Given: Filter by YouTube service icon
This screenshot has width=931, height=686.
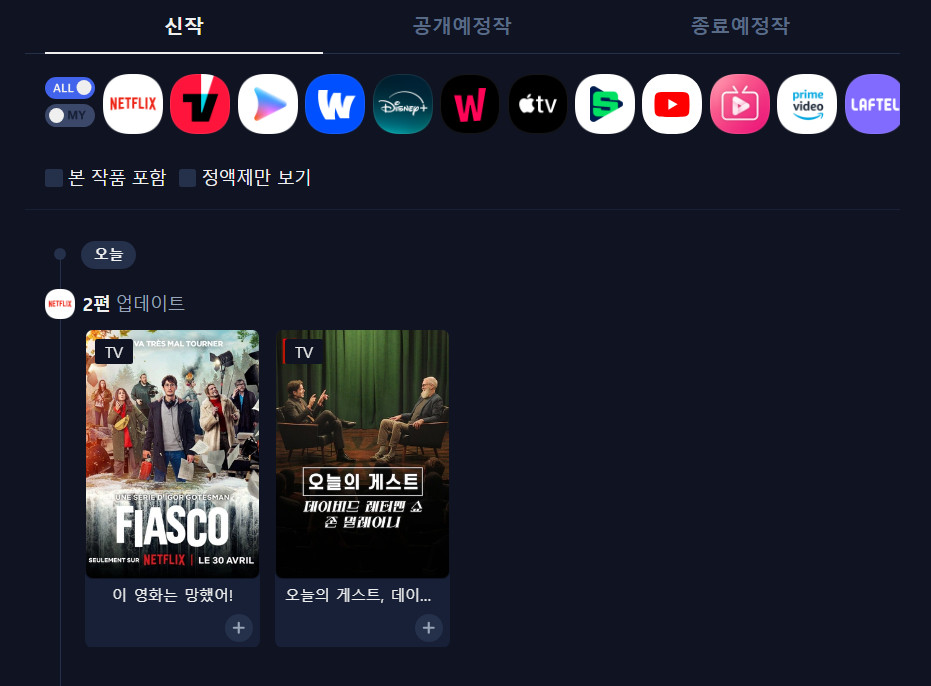Looking at the screenshot, I should pos(672,104).
